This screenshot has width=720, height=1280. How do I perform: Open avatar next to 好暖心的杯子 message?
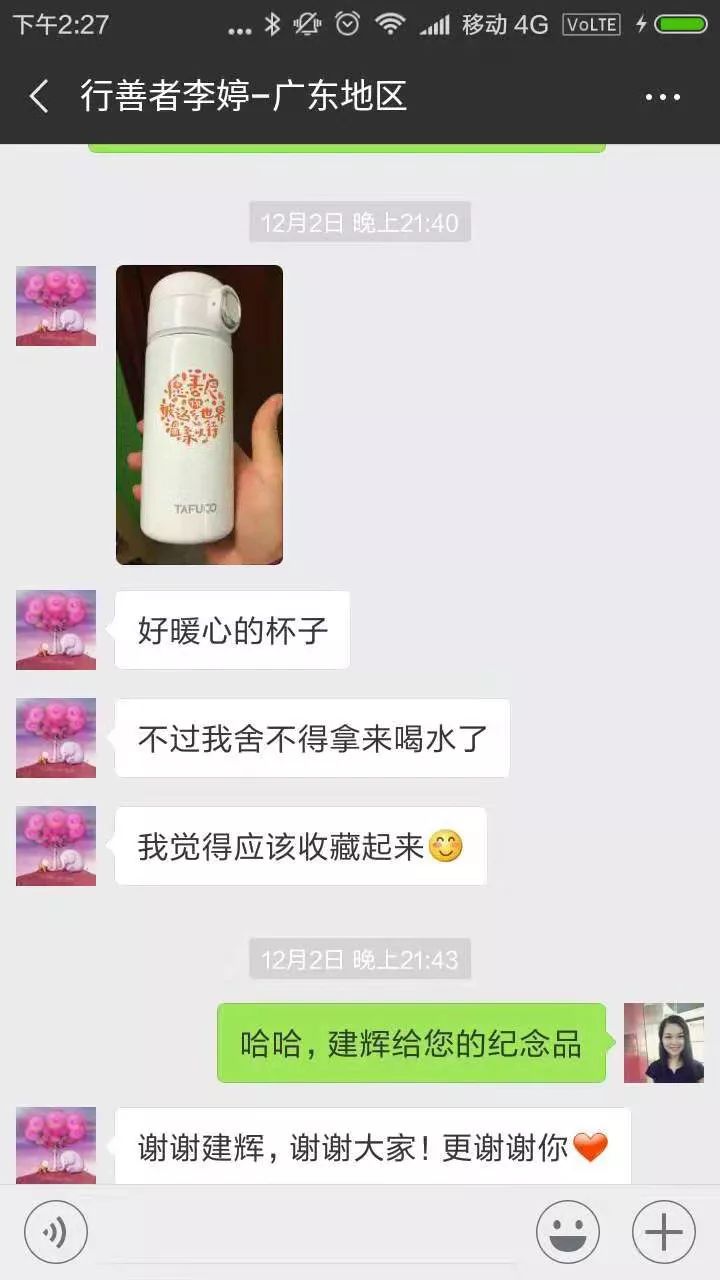coord(56,629)
